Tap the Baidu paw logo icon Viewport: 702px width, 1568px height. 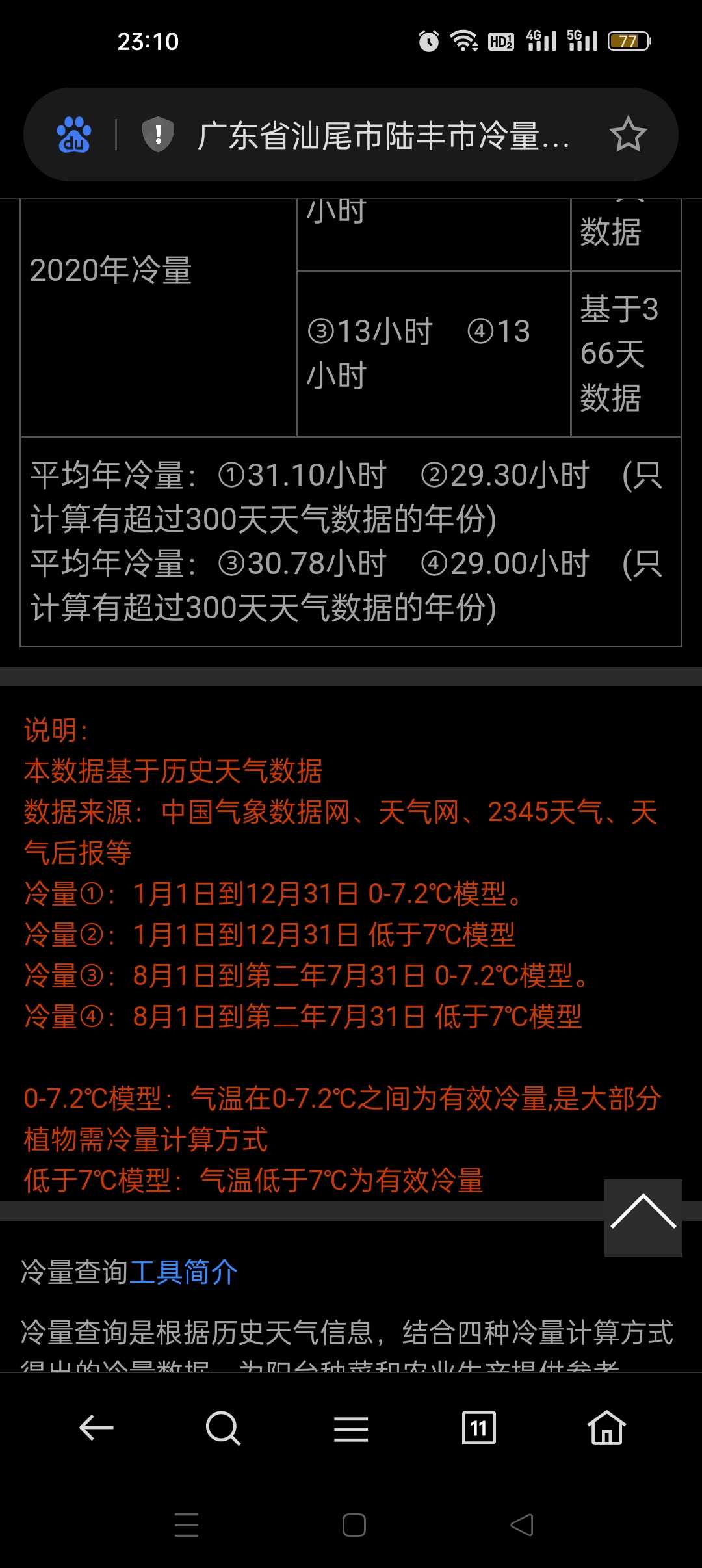(74, 135)
